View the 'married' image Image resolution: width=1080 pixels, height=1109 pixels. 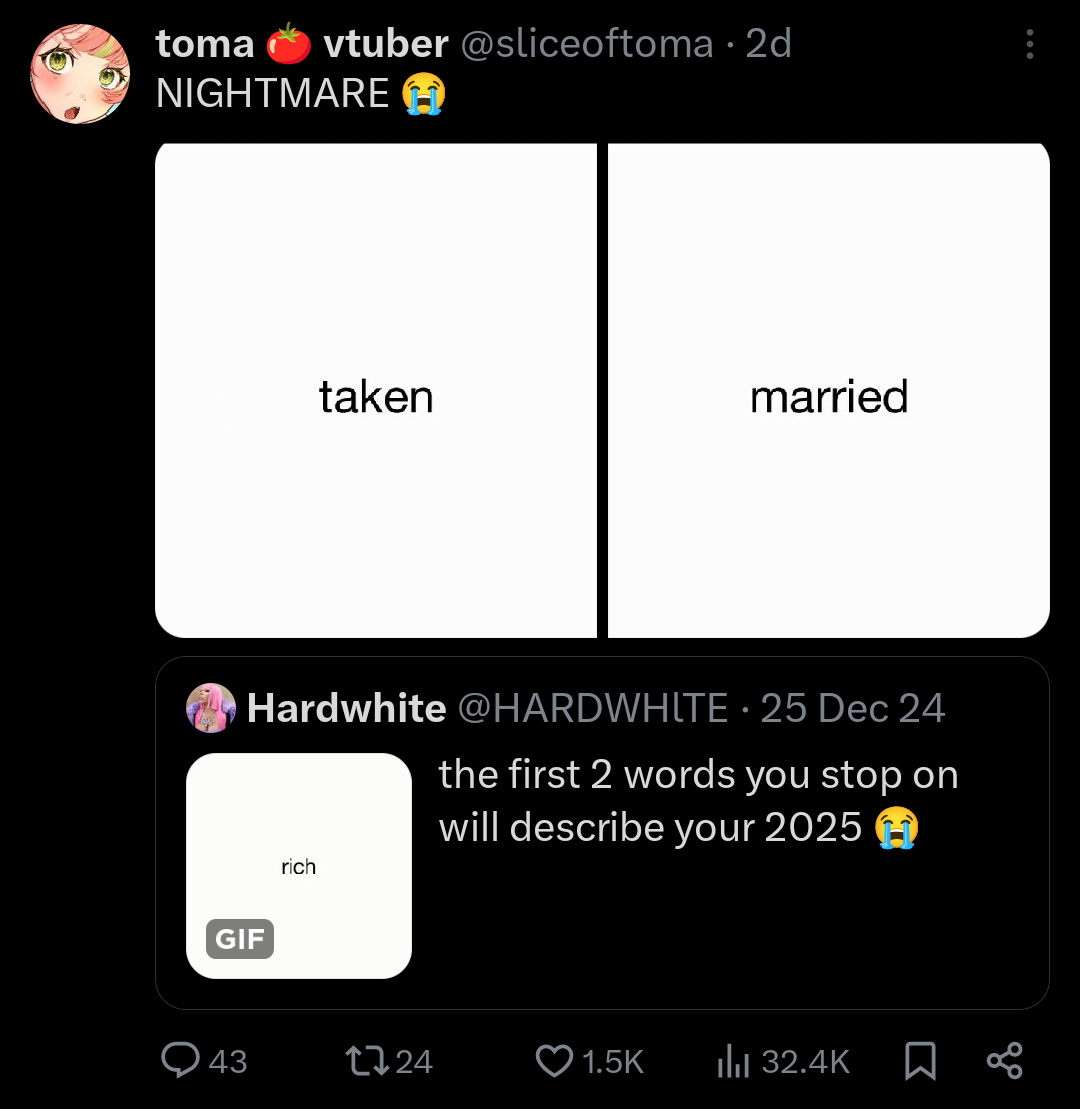[828, 390]
